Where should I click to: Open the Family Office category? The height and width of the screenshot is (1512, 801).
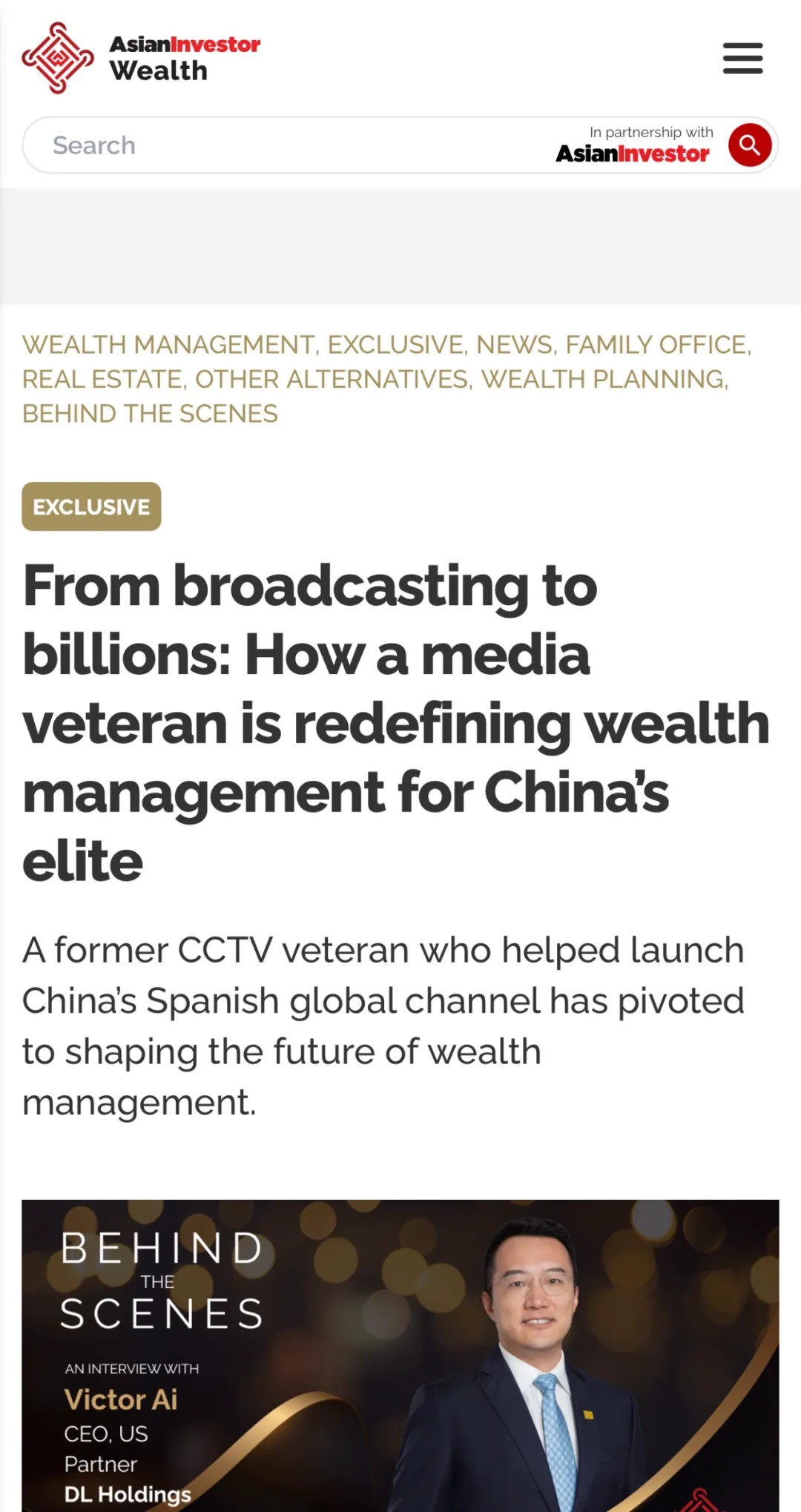[x=656, y=345]
